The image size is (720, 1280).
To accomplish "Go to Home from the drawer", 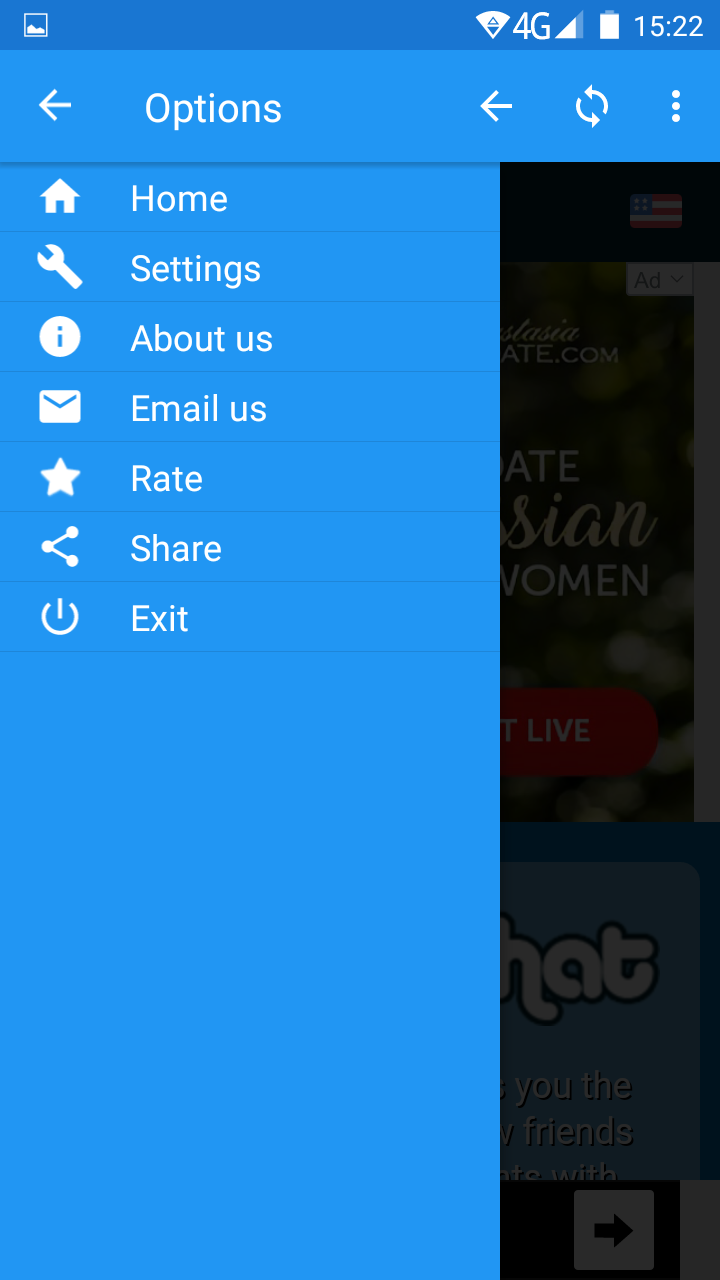I will [x=178, y=198].
